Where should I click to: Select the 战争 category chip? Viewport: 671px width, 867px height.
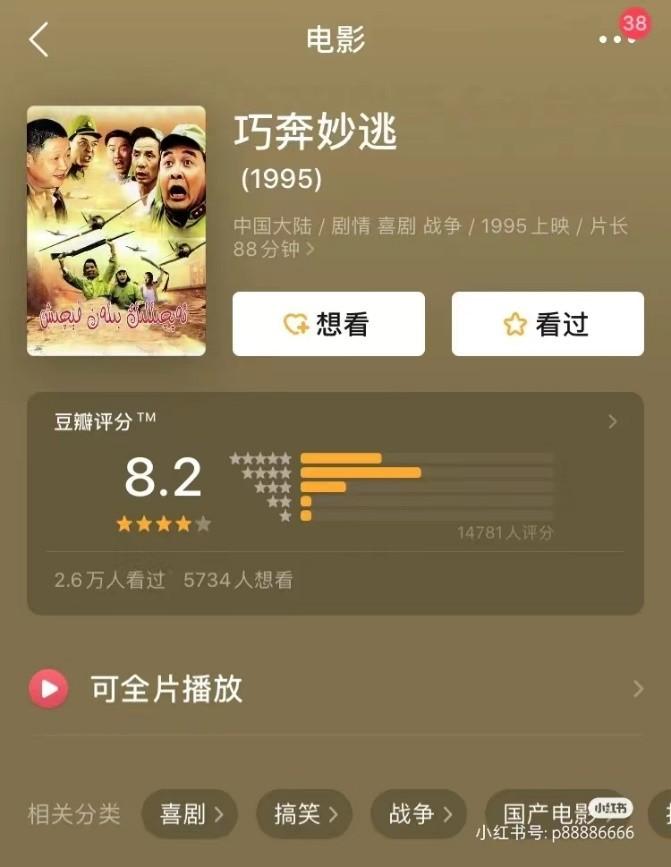click(x=419, y=814)
